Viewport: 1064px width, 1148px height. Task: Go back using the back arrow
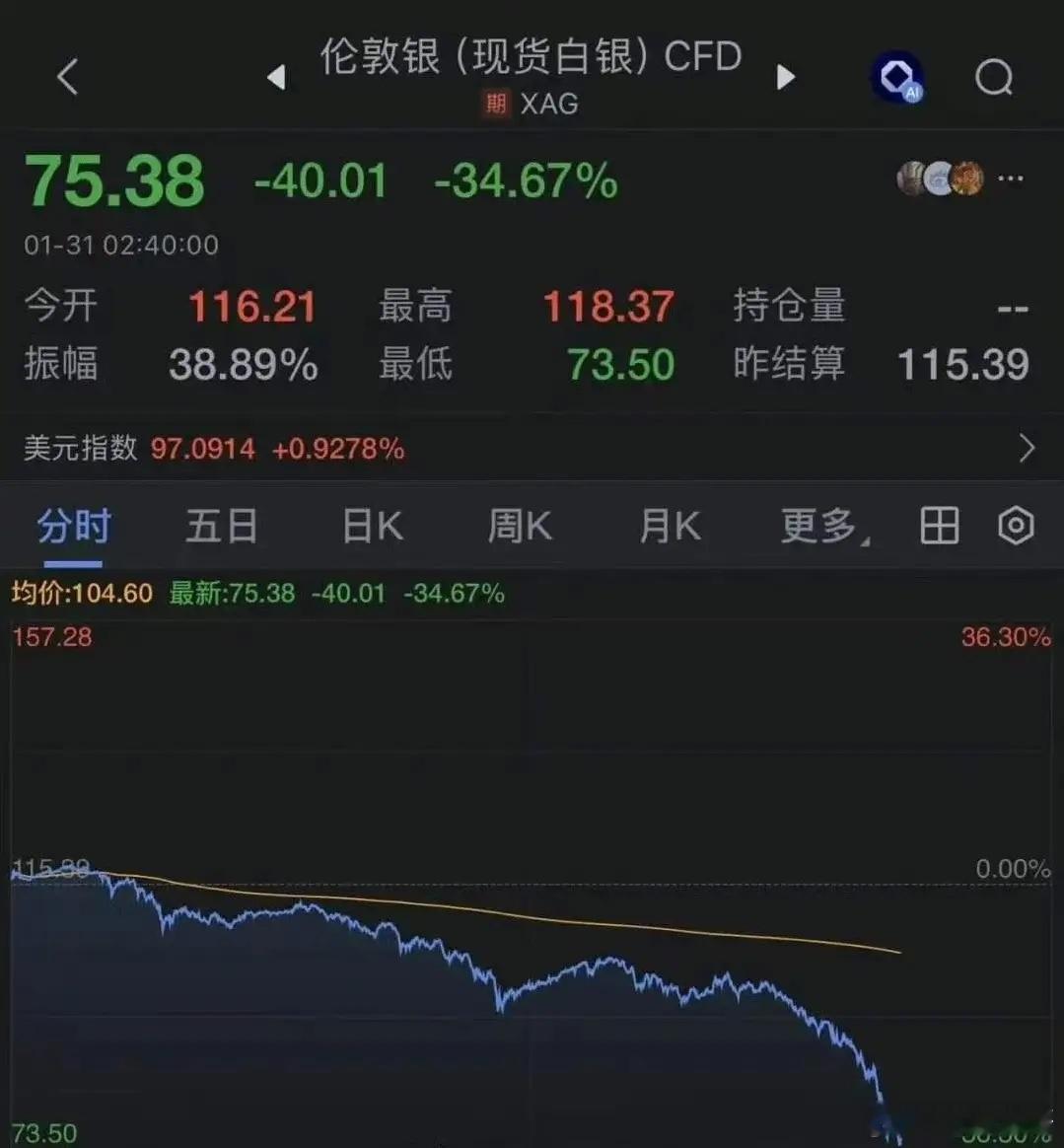point(66,77)
